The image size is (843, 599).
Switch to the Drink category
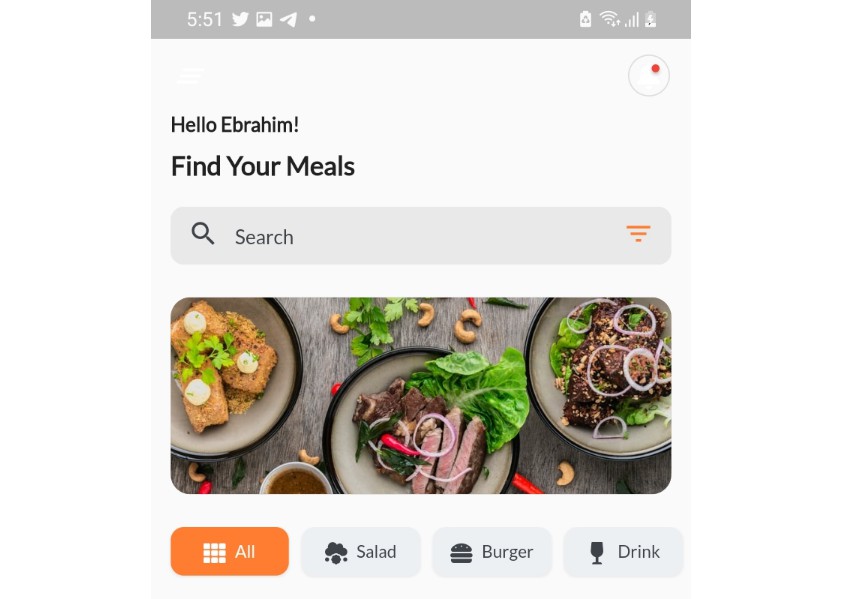[x=623, y=552]
